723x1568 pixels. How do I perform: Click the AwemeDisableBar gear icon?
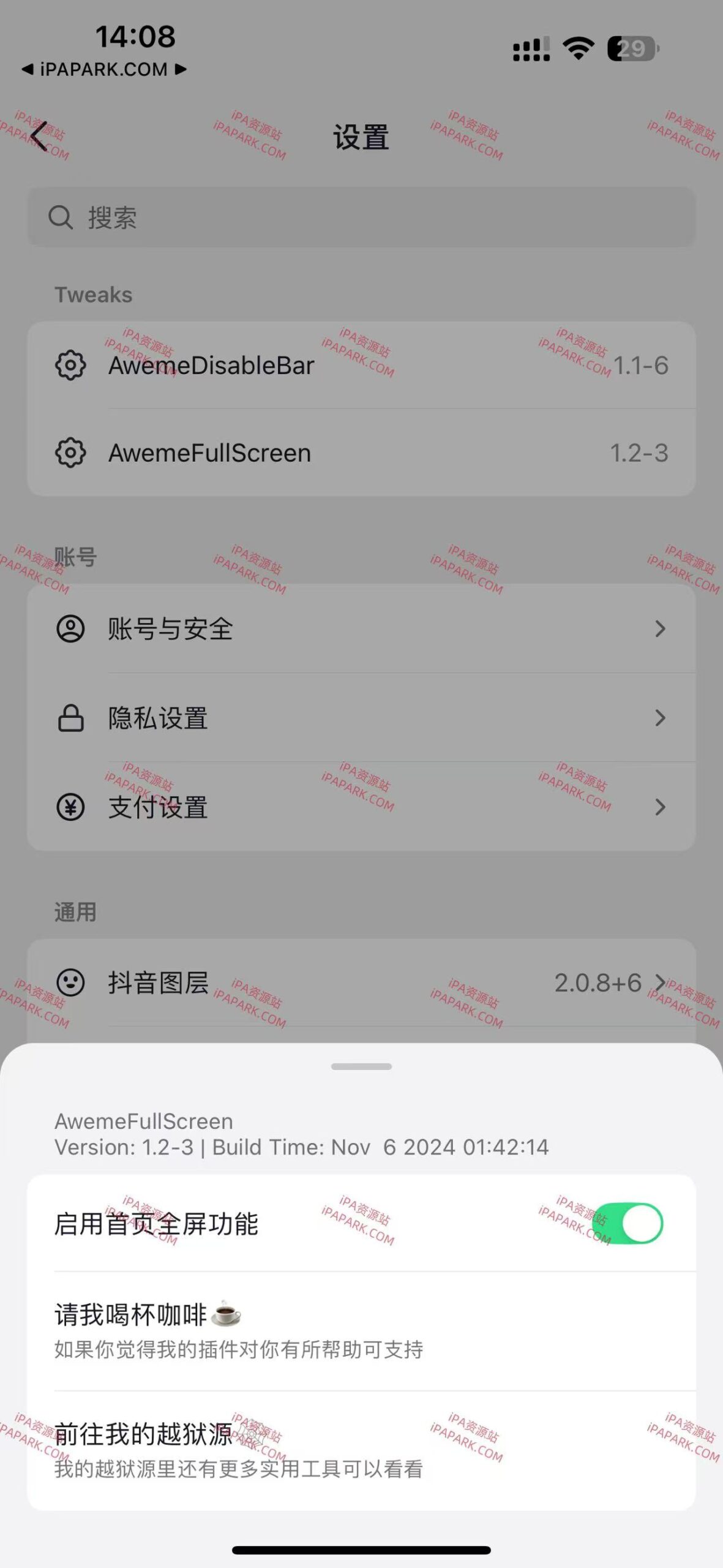click(70, 365)
